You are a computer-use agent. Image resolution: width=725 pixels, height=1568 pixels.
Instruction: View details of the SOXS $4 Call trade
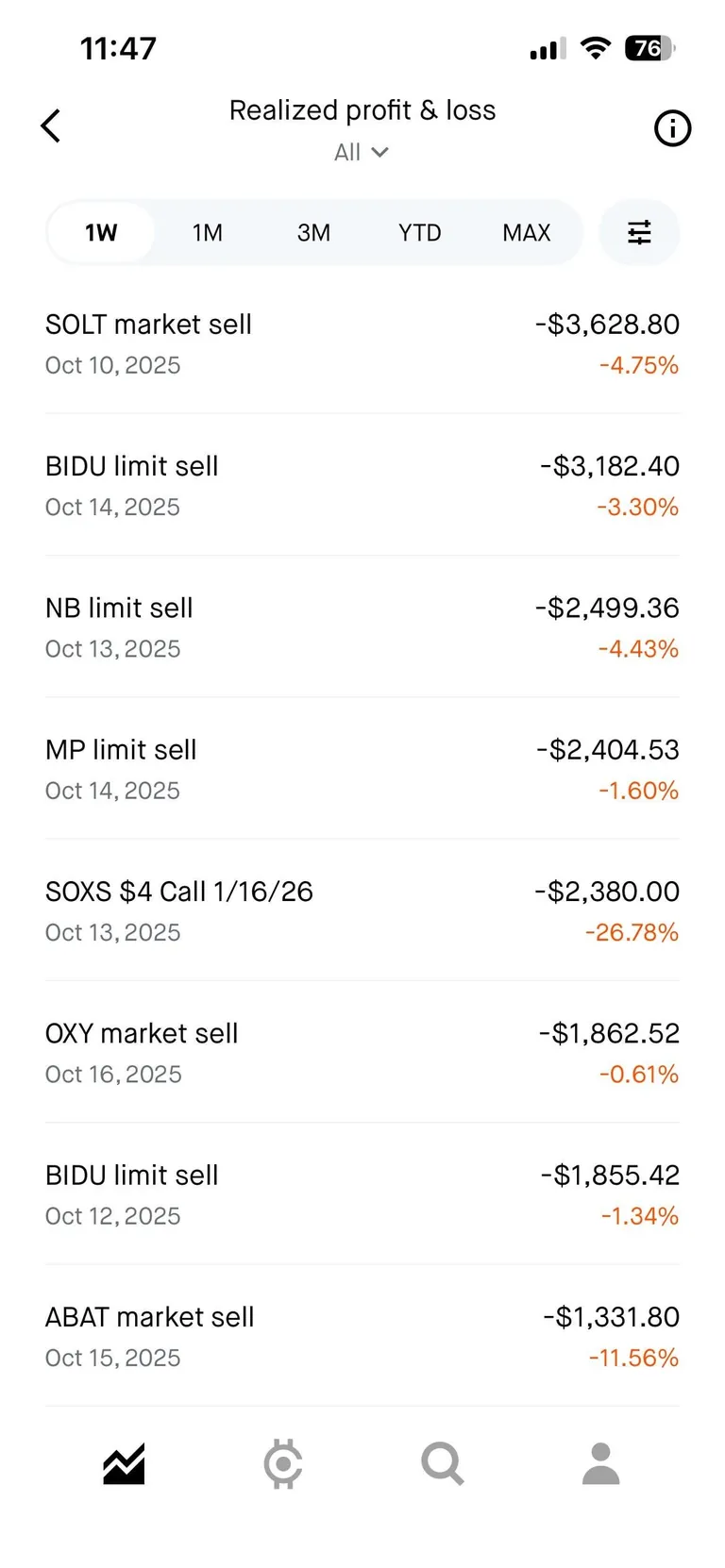[362, 909]
